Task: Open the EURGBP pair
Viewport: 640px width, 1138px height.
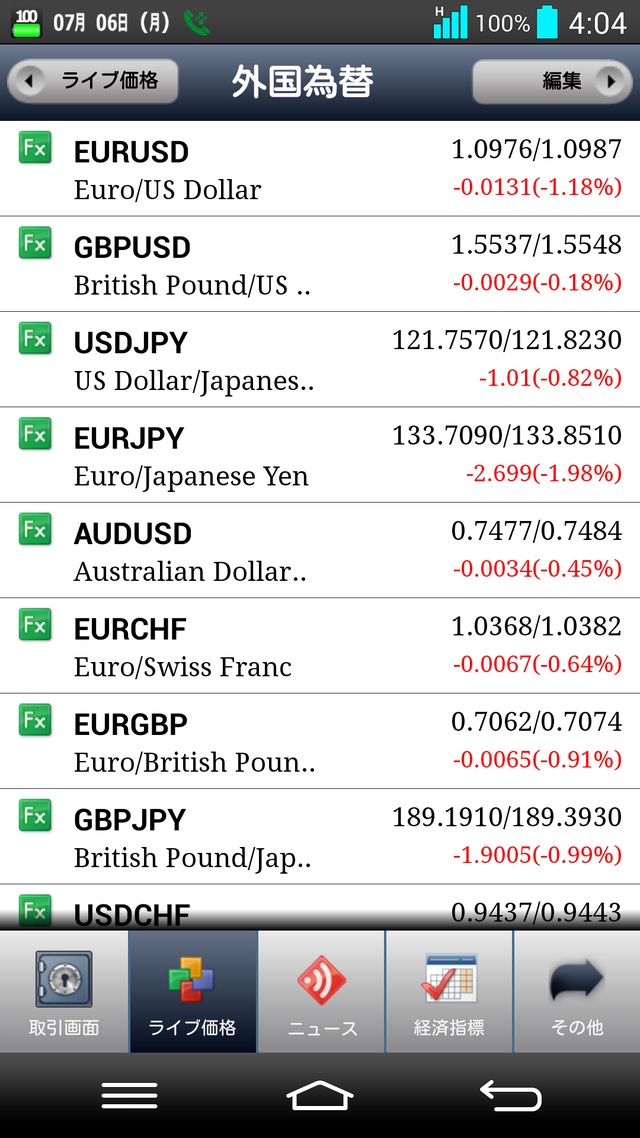Action: [x=320, y=742]
